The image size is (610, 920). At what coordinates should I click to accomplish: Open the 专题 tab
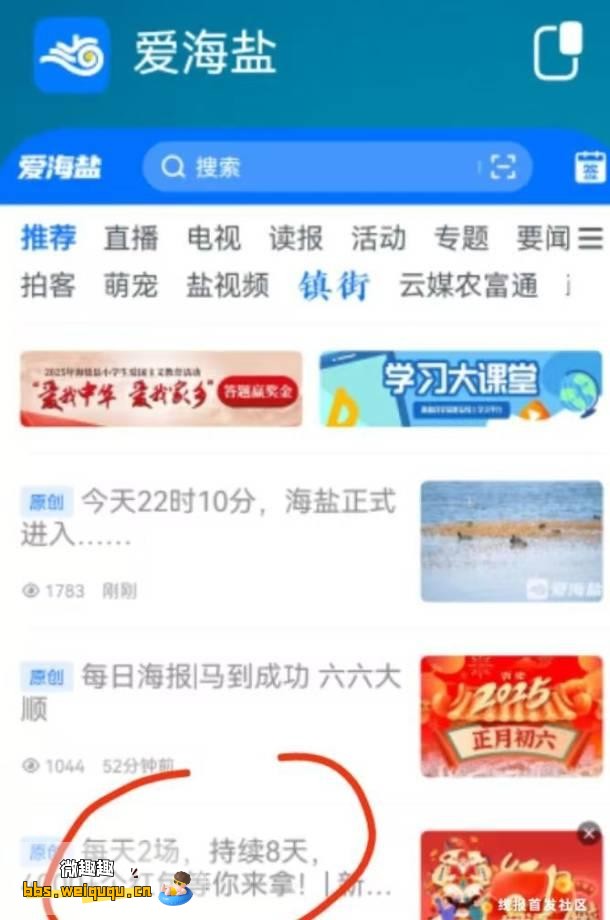pos(460,238)
